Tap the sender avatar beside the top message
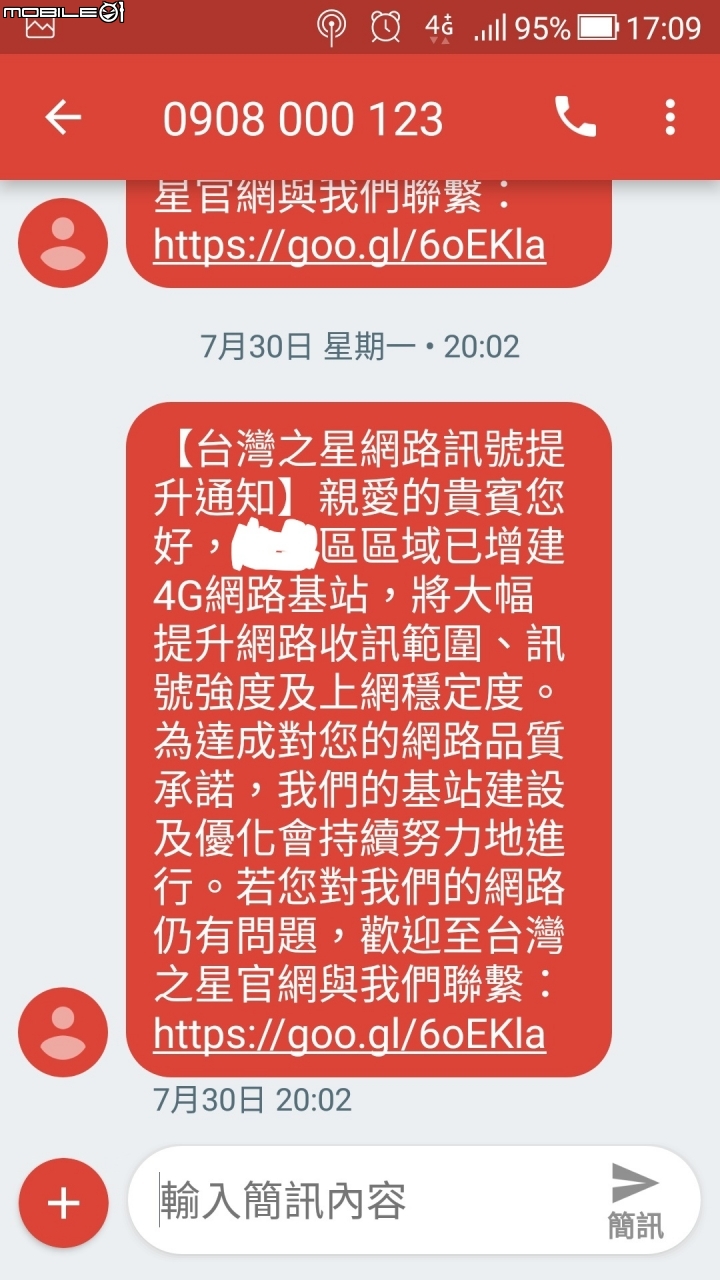Screen dimensions: 720x1280 point(63,243)
